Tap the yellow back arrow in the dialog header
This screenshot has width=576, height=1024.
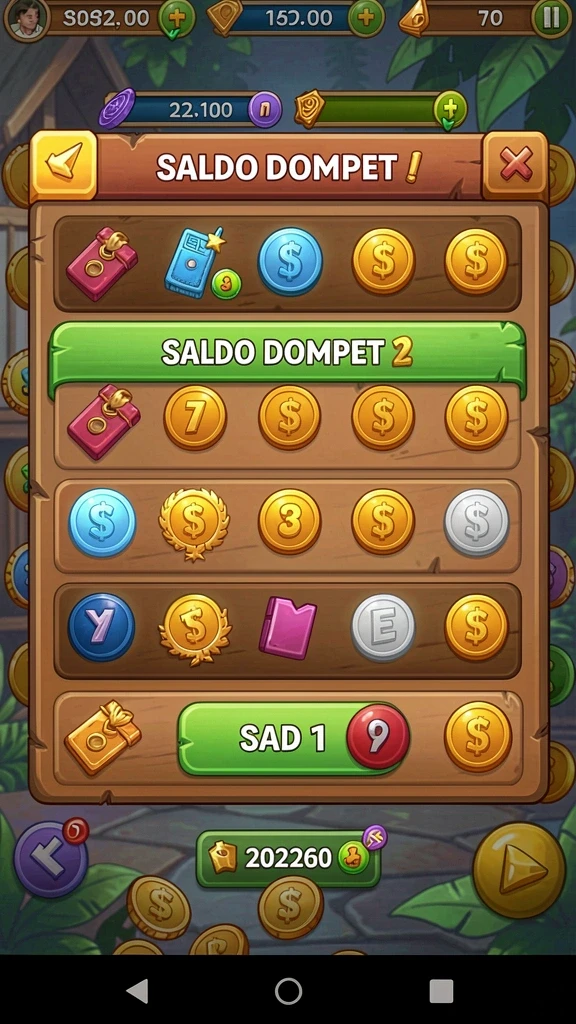(63, 165)
